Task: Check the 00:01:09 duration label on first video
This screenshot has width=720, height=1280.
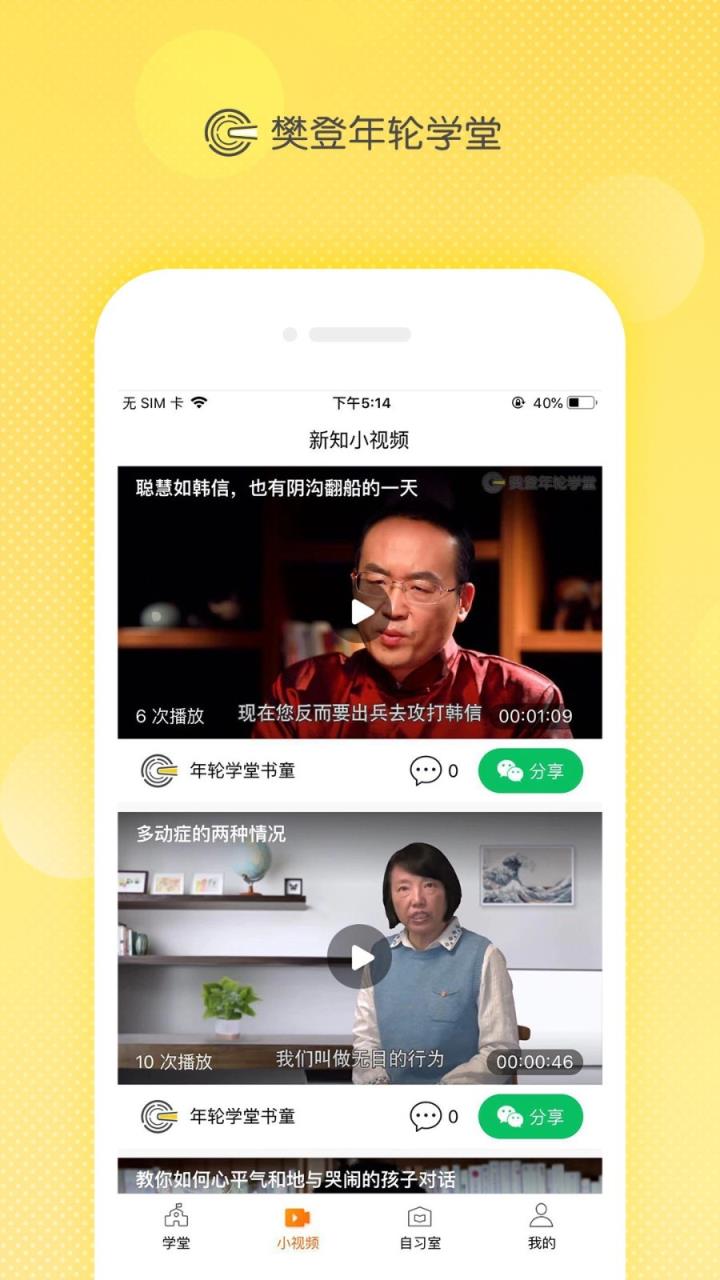Action: pyautogui.click(x=534, y=716)
